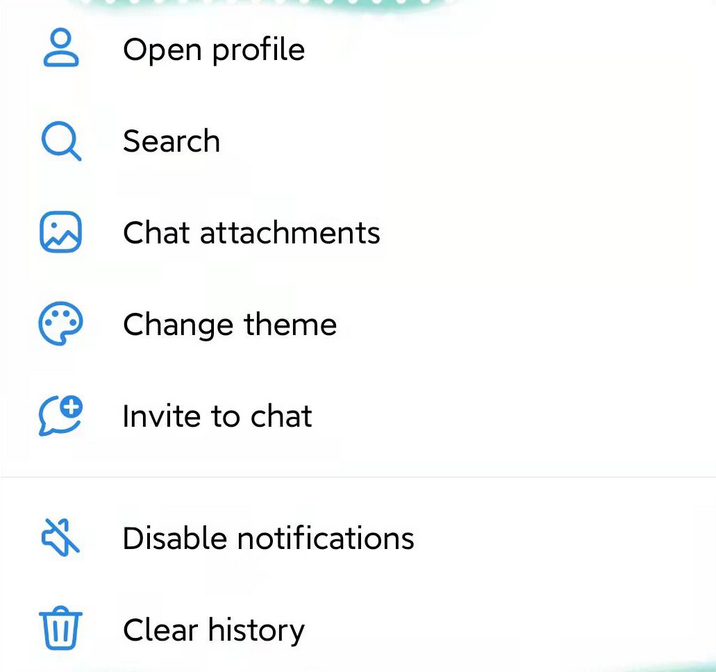Open profile from the chat menu
Screen dimensions: 716x672
(213, 49)
